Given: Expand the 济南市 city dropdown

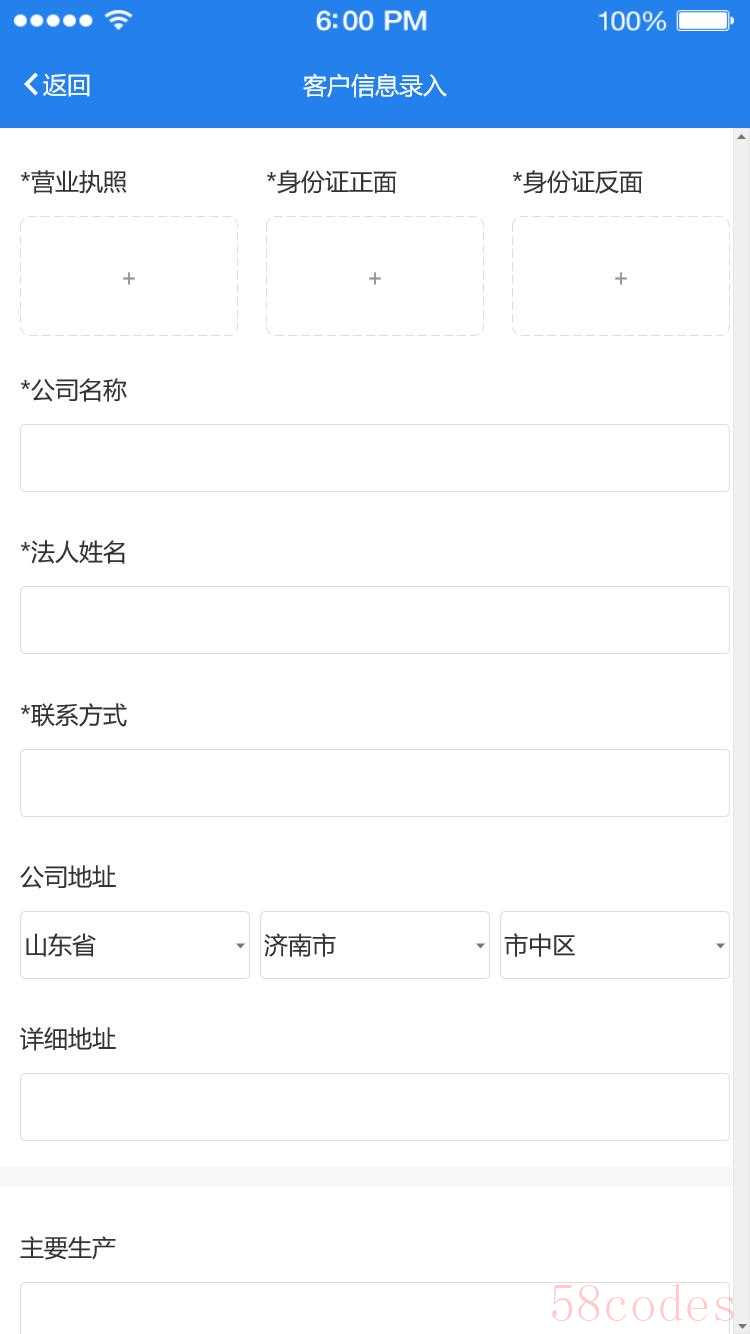Looking at the screenshot, I should [x=375, y=945].
